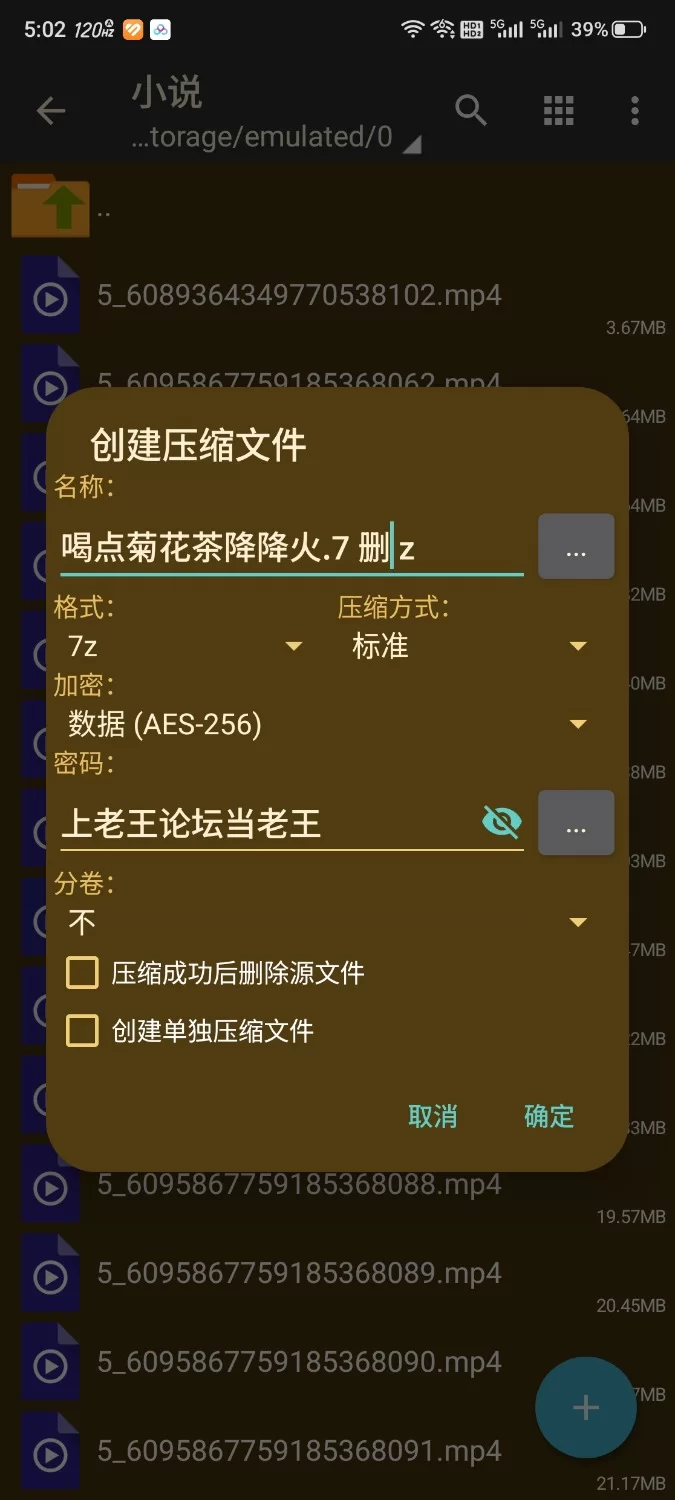Toggle password visibility eye icon
675x1500 pixels.
(501, 822)
